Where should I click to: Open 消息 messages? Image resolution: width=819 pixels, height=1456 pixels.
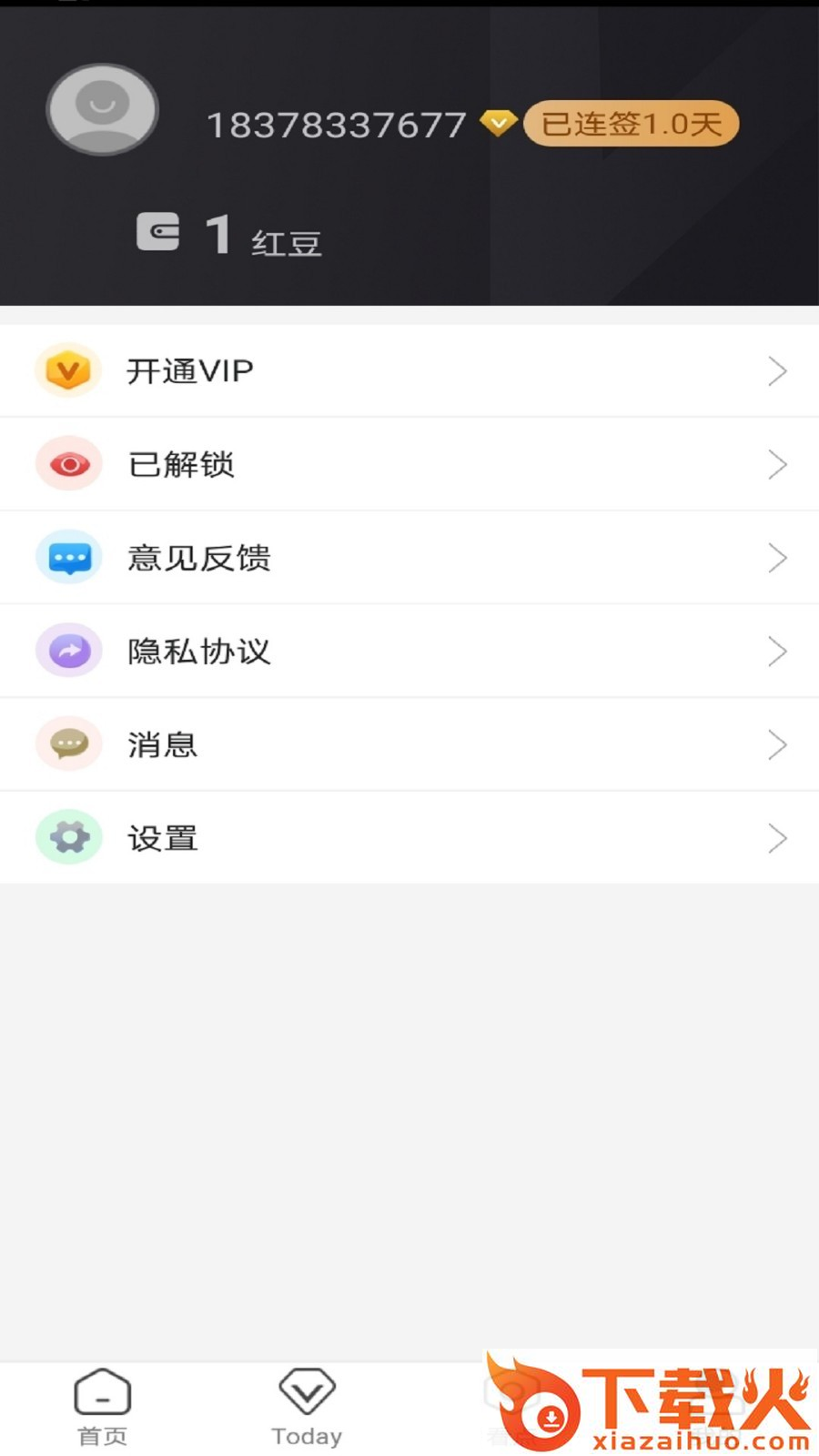pos(409,745)
